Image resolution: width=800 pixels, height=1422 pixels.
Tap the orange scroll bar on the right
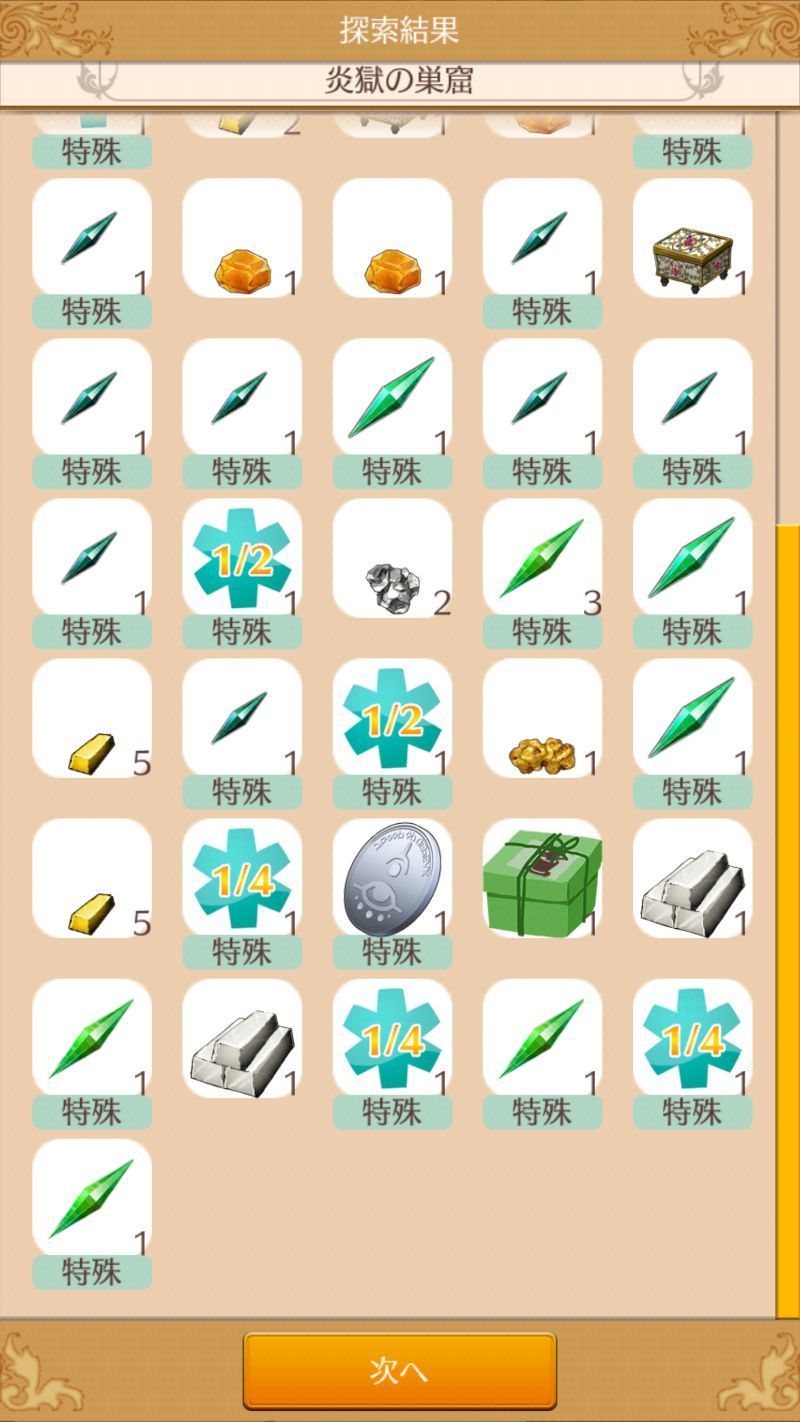click(x=788, y=920)
